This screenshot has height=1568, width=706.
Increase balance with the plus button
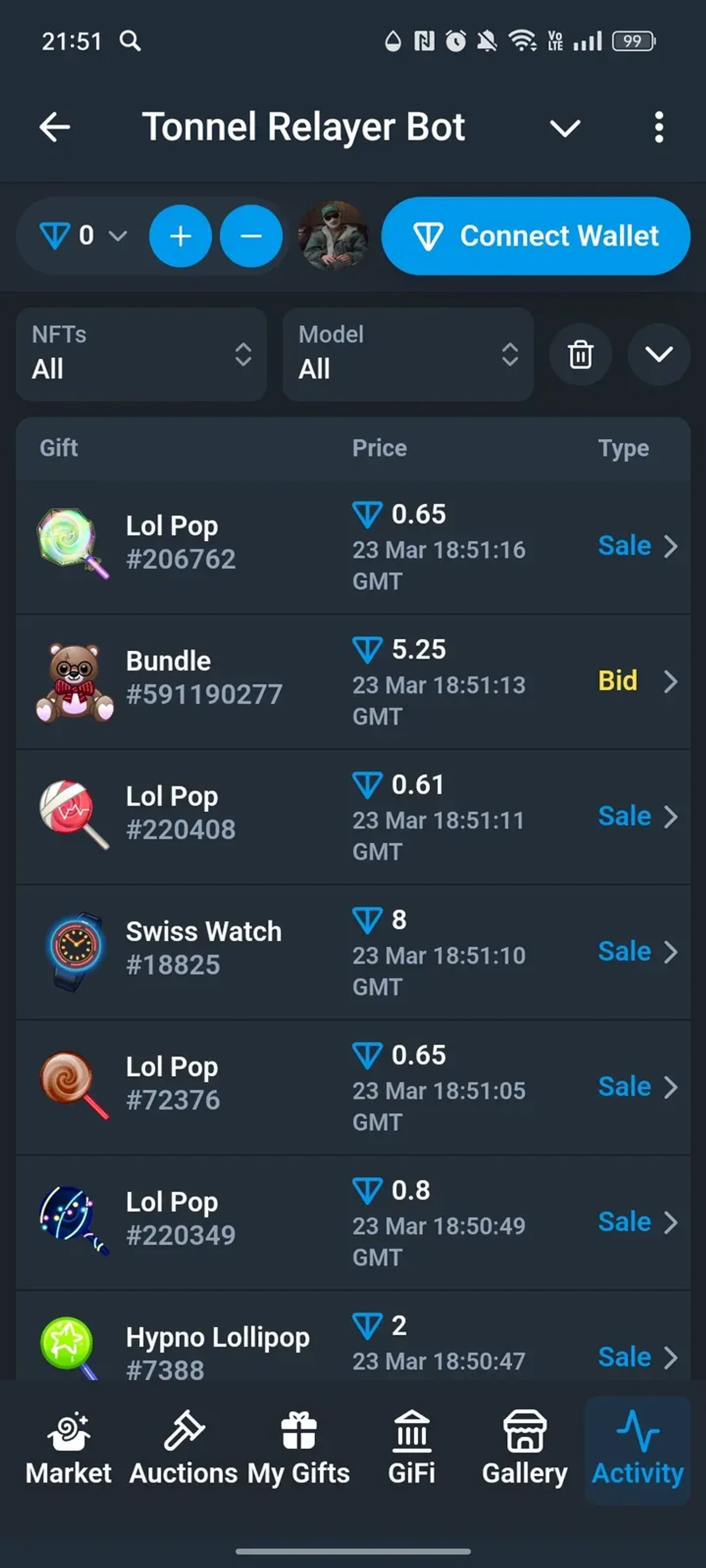[x=181, y=236]
